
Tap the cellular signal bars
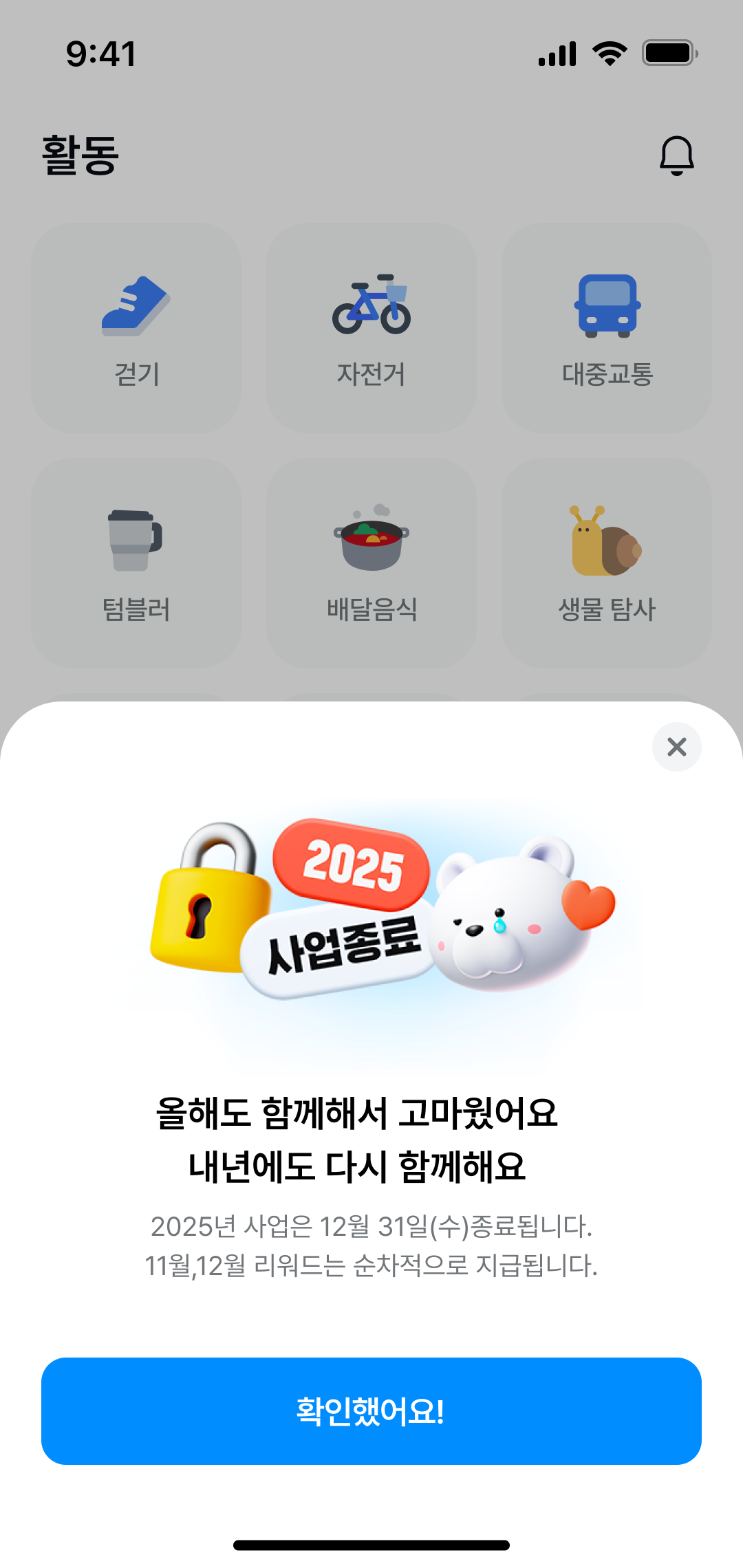coord(556,54)
